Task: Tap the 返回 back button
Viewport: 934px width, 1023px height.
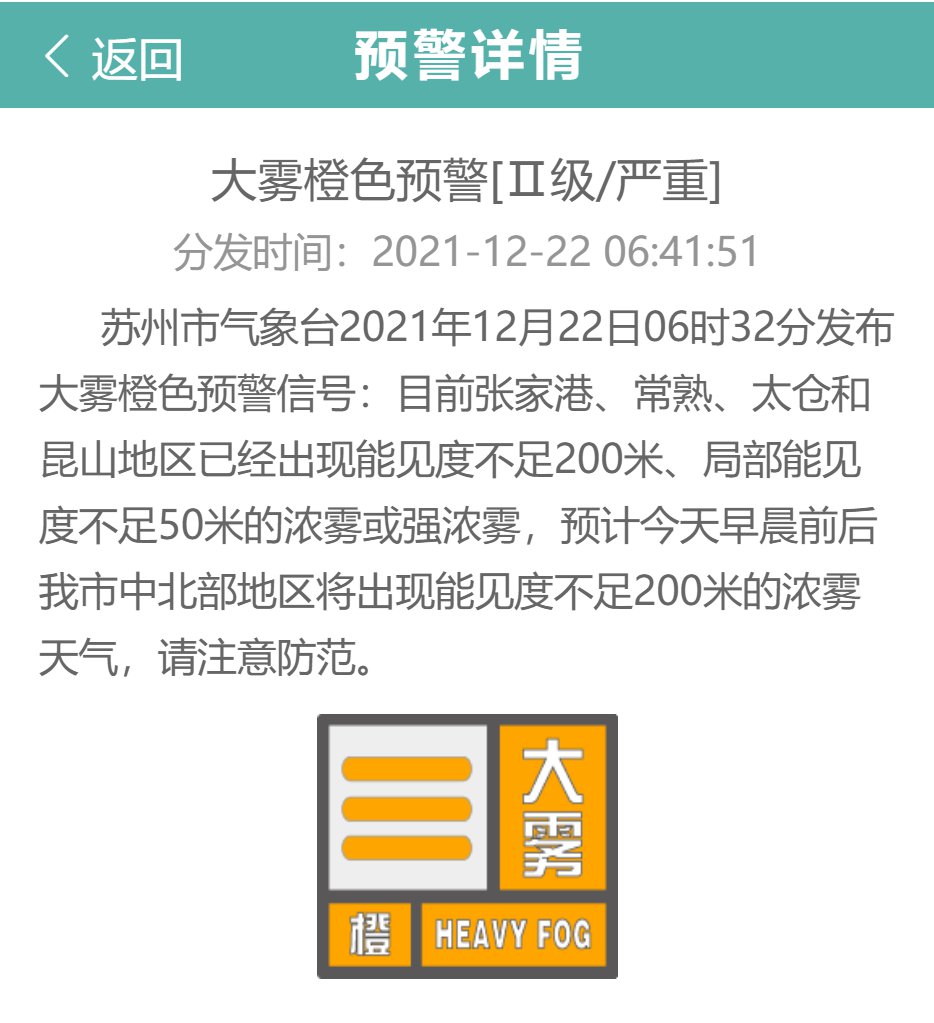Action: (x=112, y=58)
